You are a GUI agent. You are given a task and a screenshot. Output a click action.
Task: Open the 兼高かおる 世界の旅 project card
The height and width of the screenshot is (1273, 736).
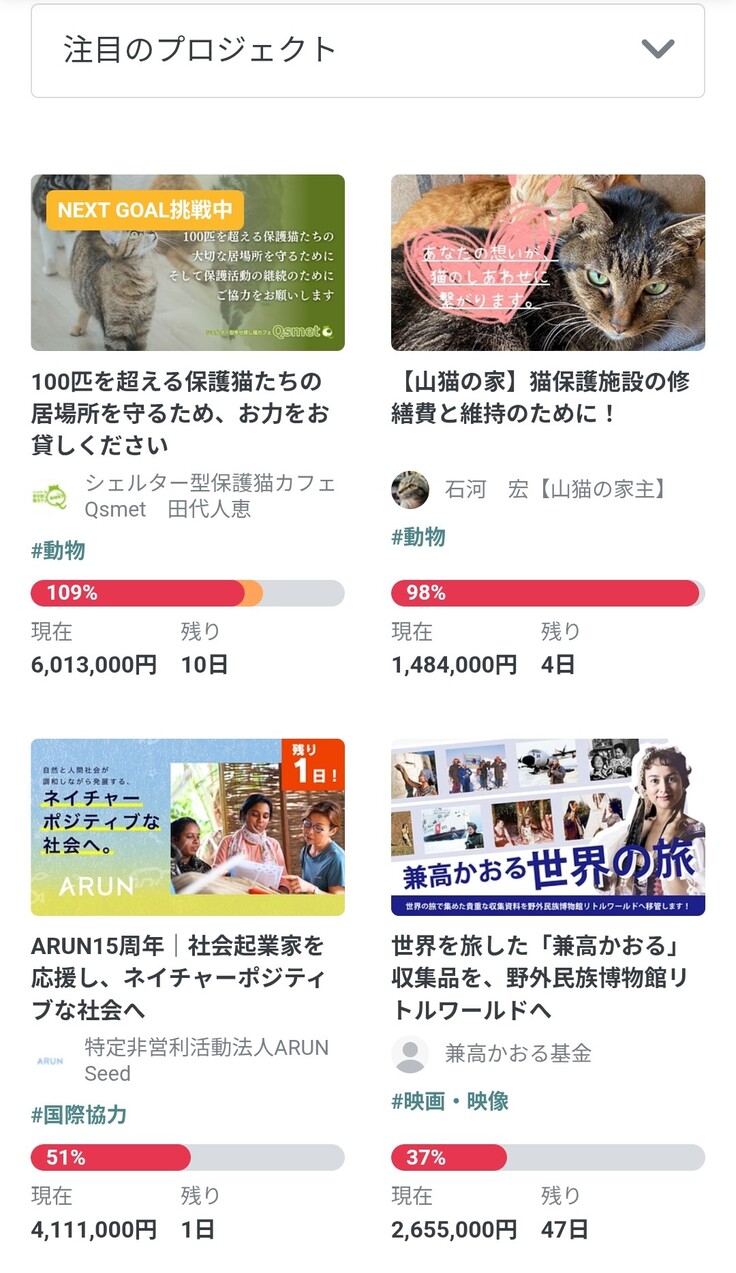[547, 827]
